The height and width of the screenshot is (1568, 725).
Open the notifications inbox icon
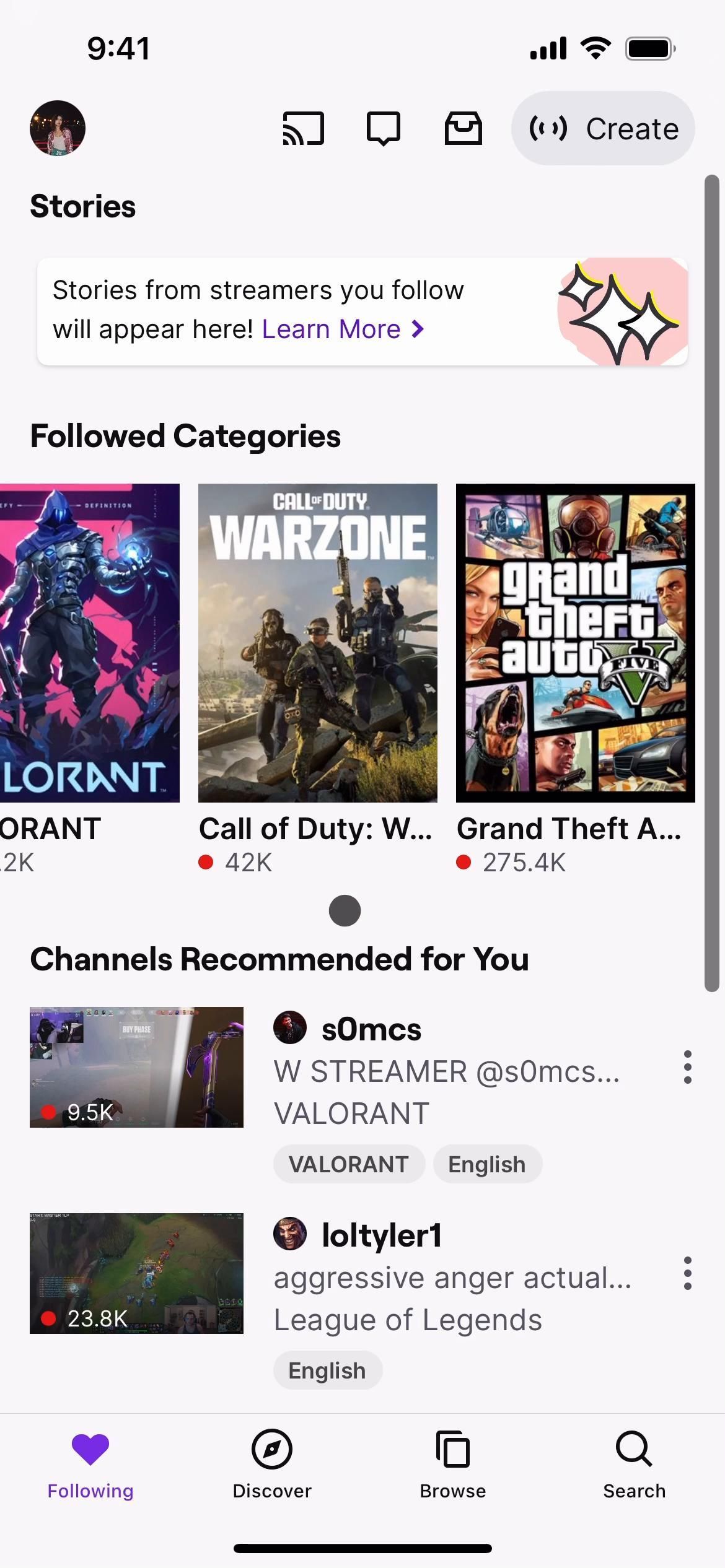[x=463, y=128]
